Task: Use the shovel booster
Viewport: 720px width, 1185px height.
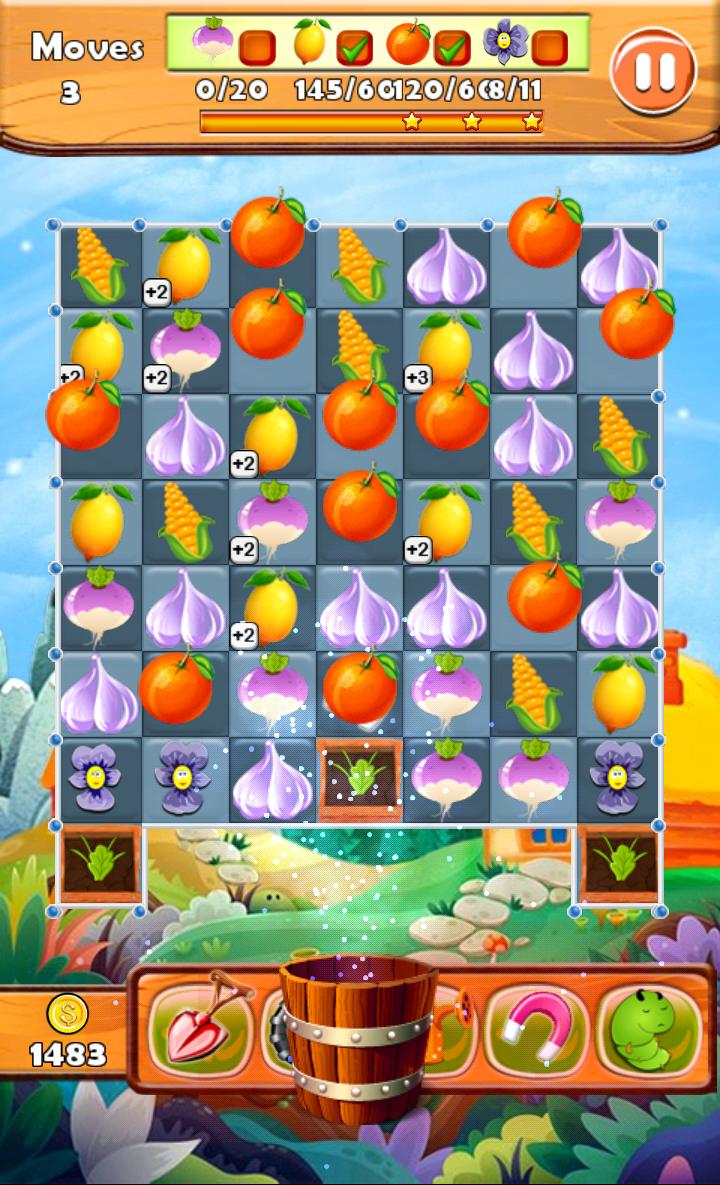Action: [x=197, y=1030]
